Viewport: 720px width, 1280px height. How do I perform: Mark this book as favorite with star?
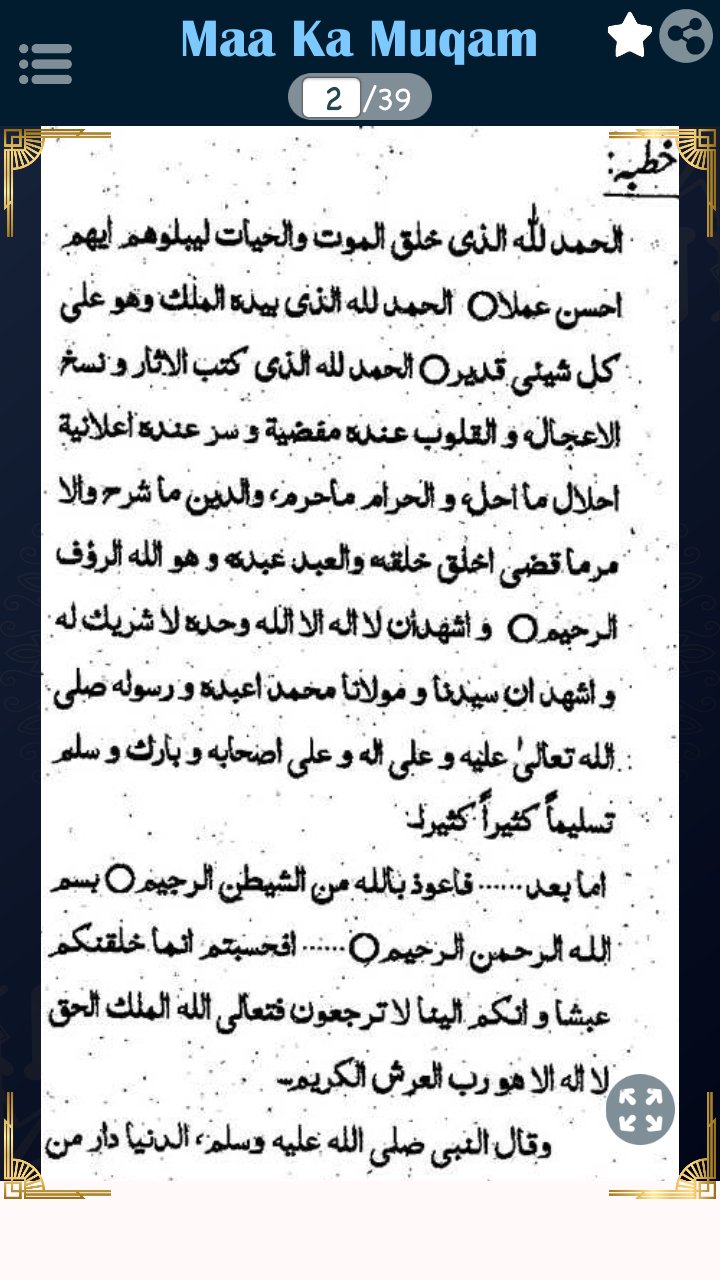pyautogui.click(x=630, y=36)
